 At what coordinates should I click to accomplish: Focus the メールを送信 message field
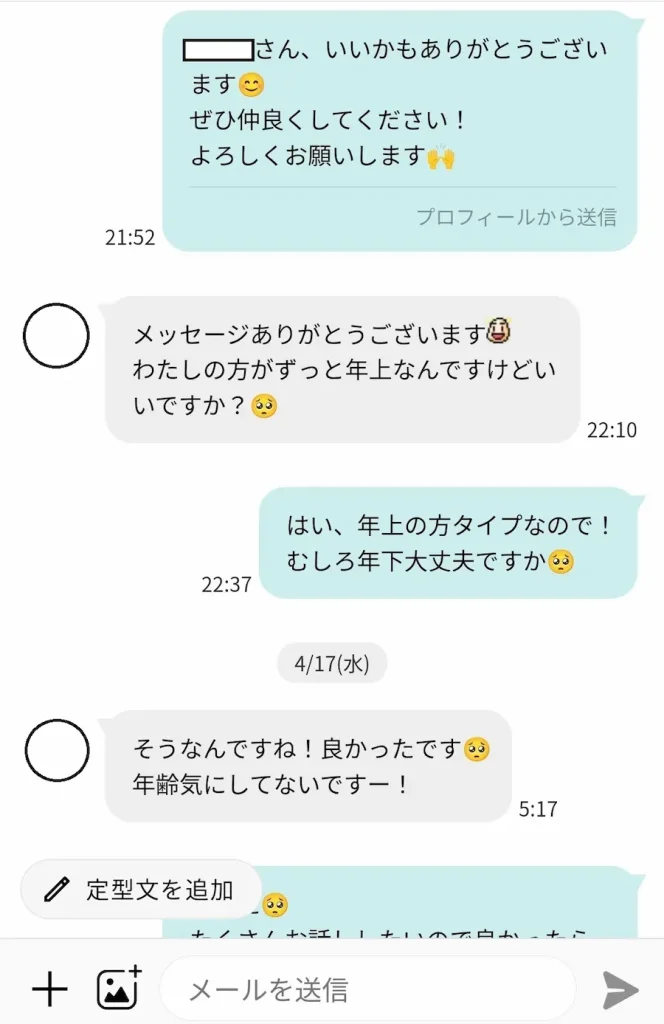click(x=367, y=990)
